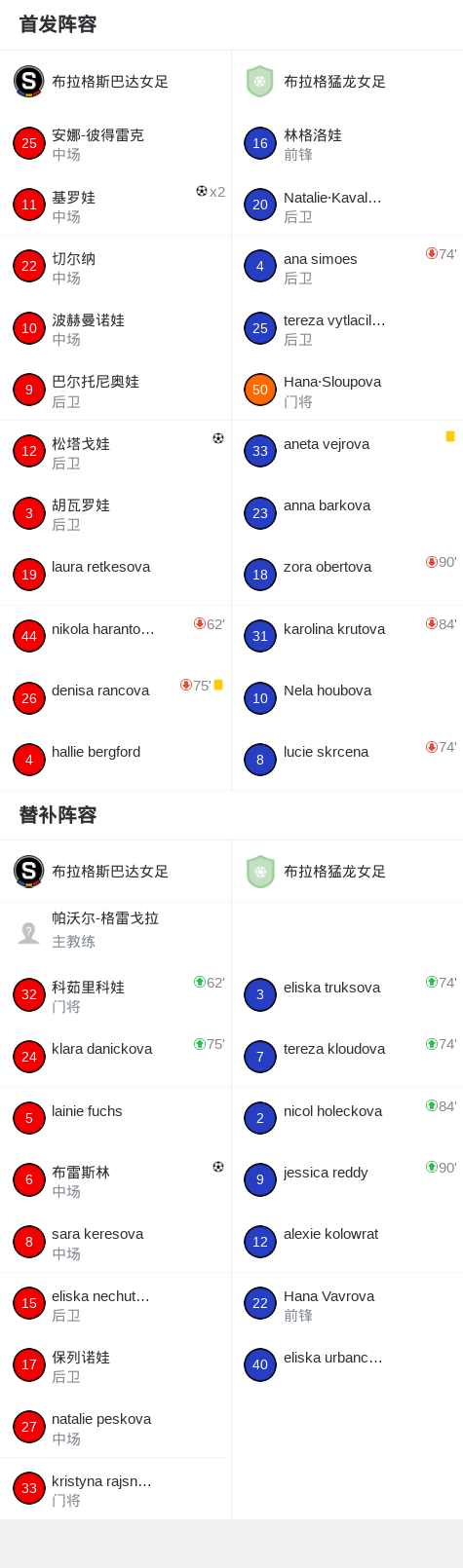Open player 安娜-彼得雷克 number 25
Image resolution: width=463 pixels, height=1568 pixels.
[115, 143]
